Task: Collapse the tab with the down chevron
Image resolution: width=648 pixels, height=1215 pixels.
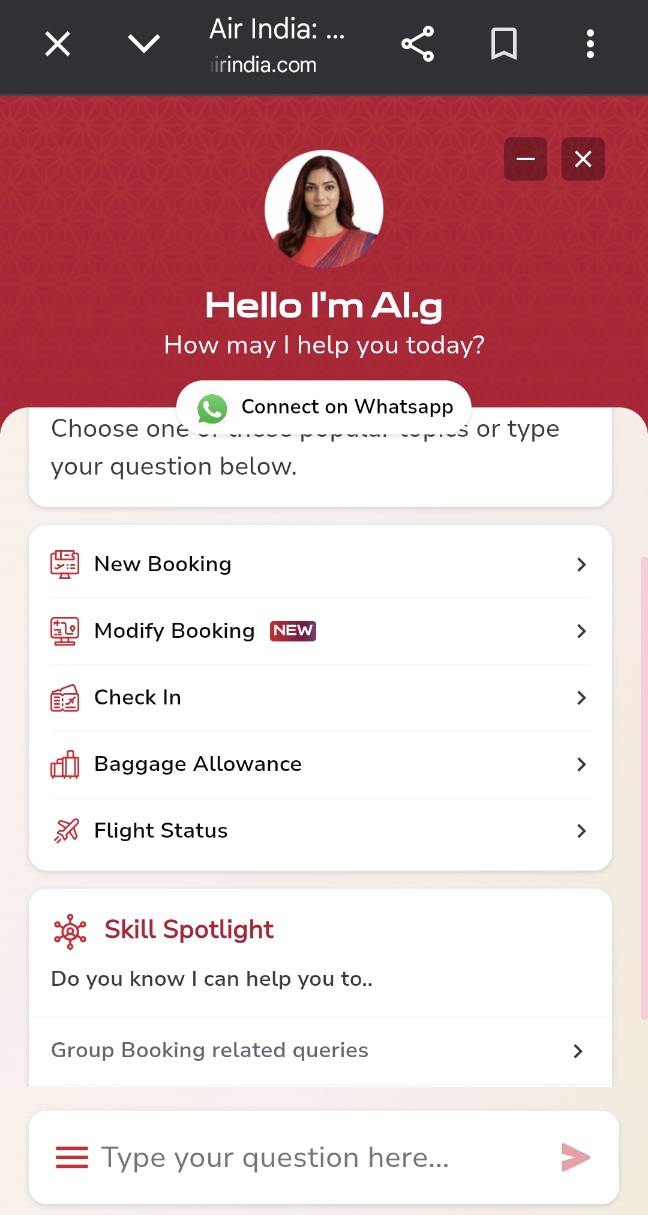Action: pyautogui.click(x=144, y=44)
